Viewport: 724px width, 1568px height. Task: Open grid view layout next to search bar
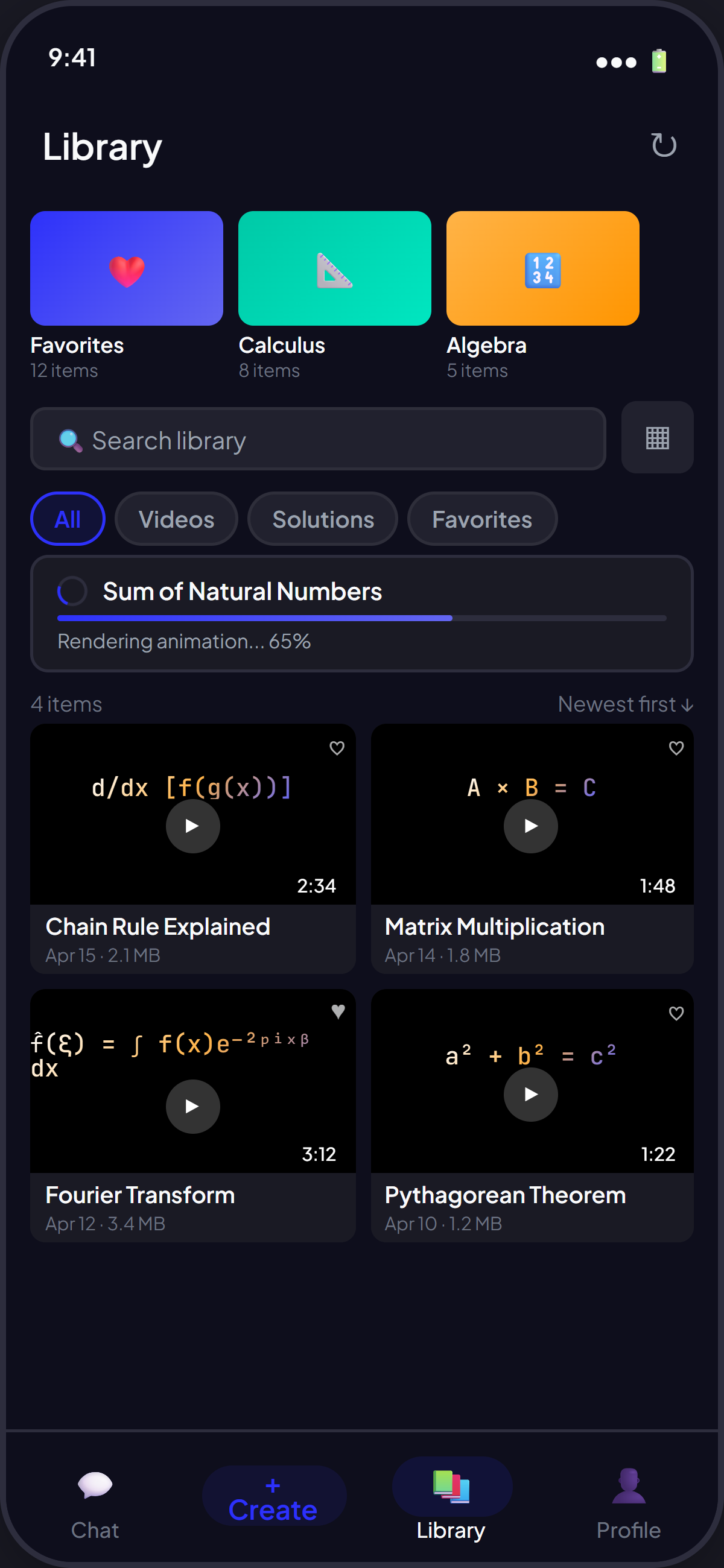(x=657, y=438)
